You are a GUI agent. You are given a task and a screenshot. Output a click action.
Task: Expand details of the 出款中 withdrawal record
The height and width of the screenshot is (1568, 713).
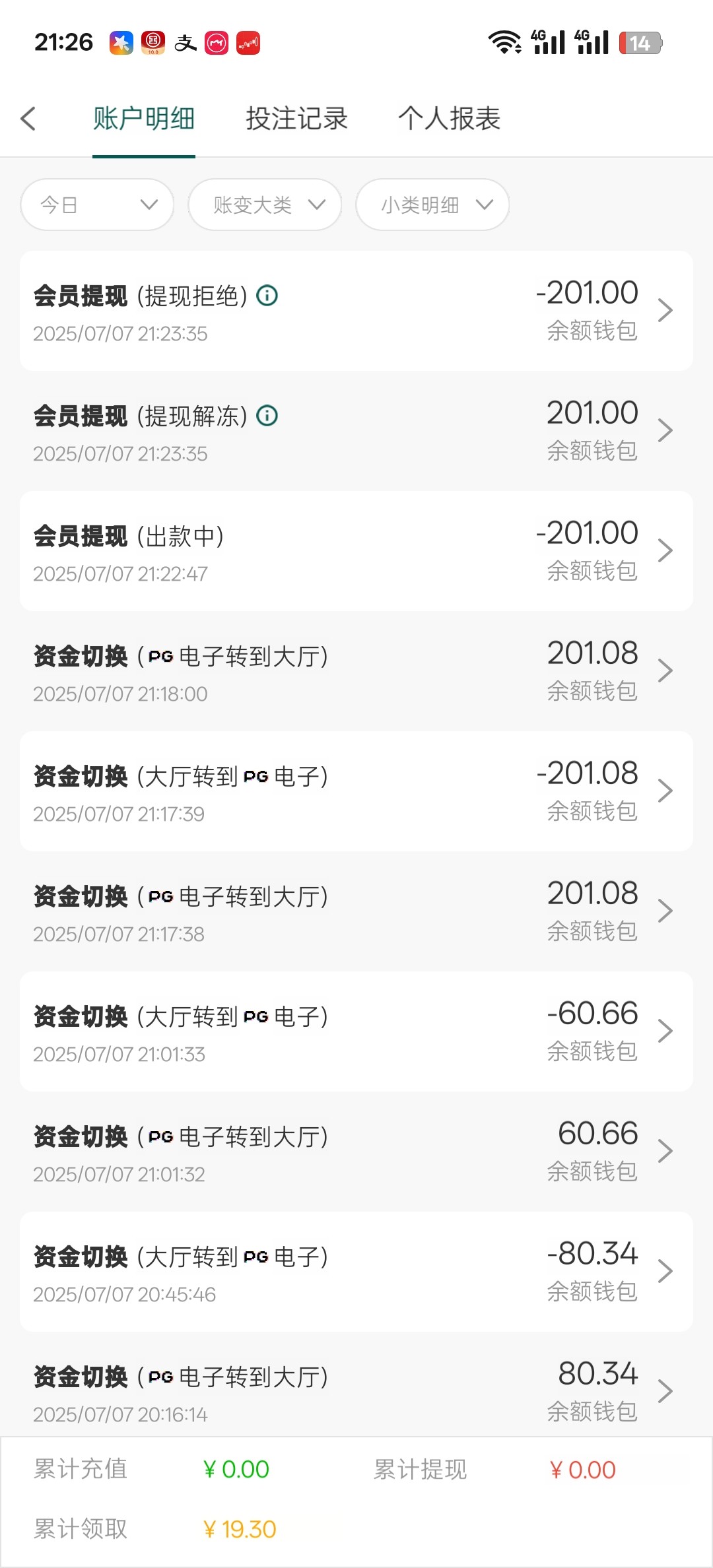[665, 550]
